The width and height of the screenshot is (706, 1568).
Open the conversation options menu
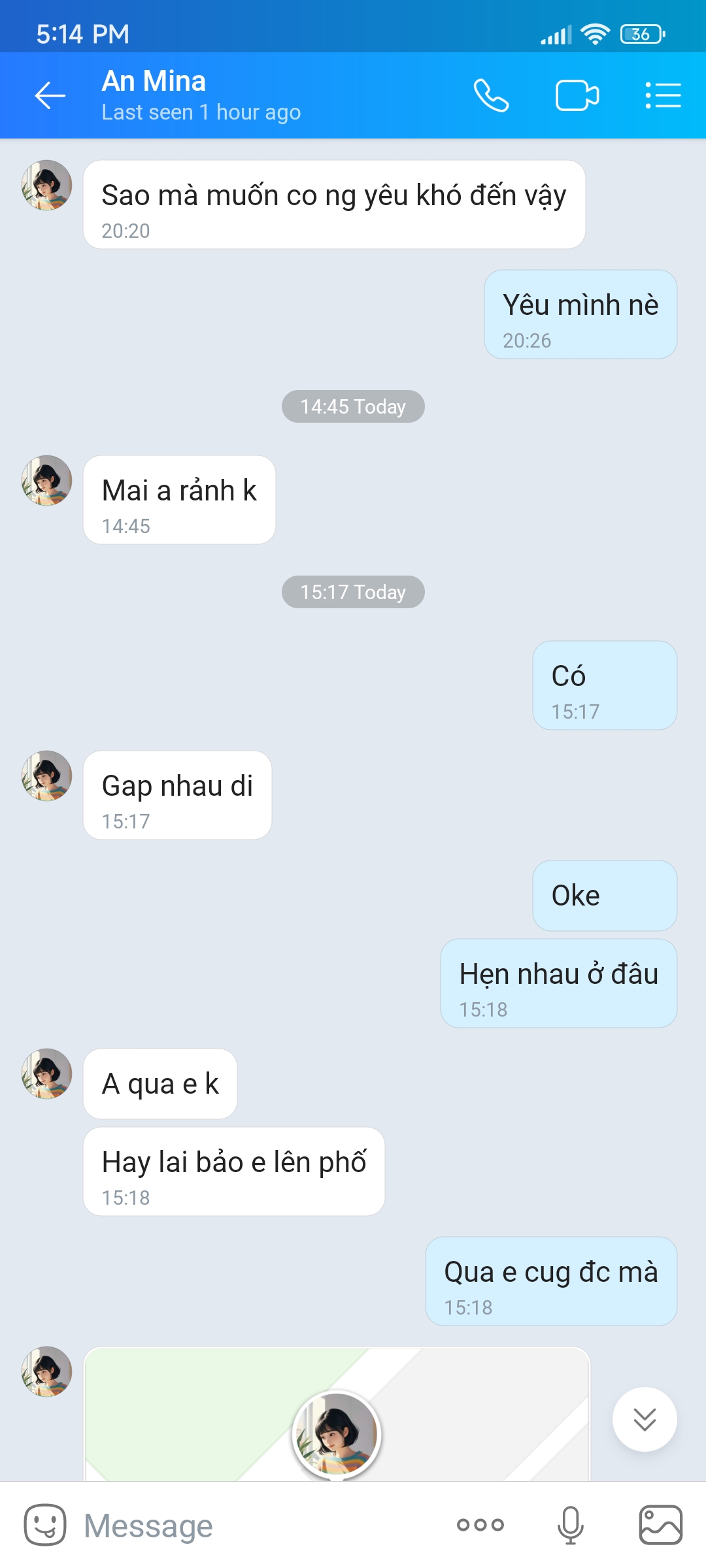(663, 96)
